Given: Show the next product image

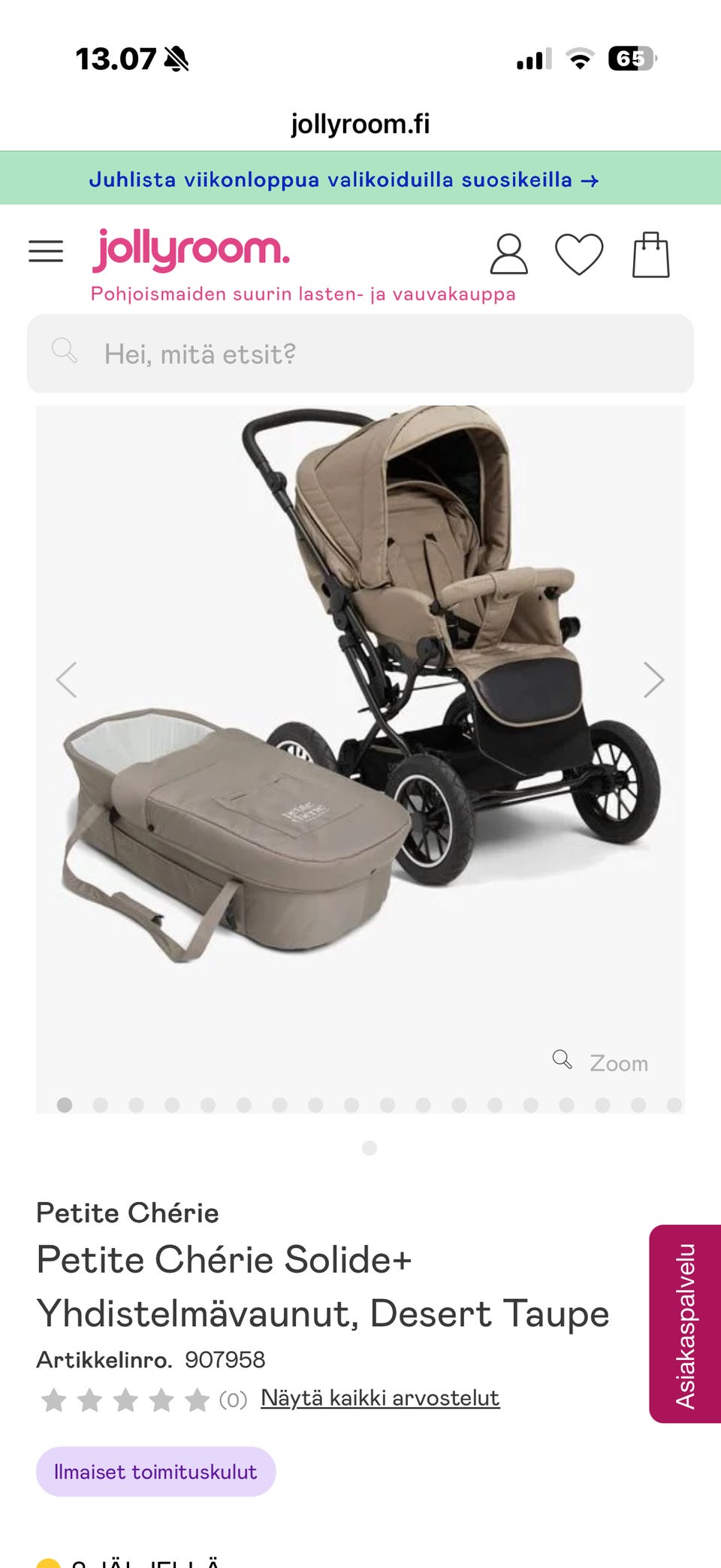Looking at the screenshot, I should [653, 680].
